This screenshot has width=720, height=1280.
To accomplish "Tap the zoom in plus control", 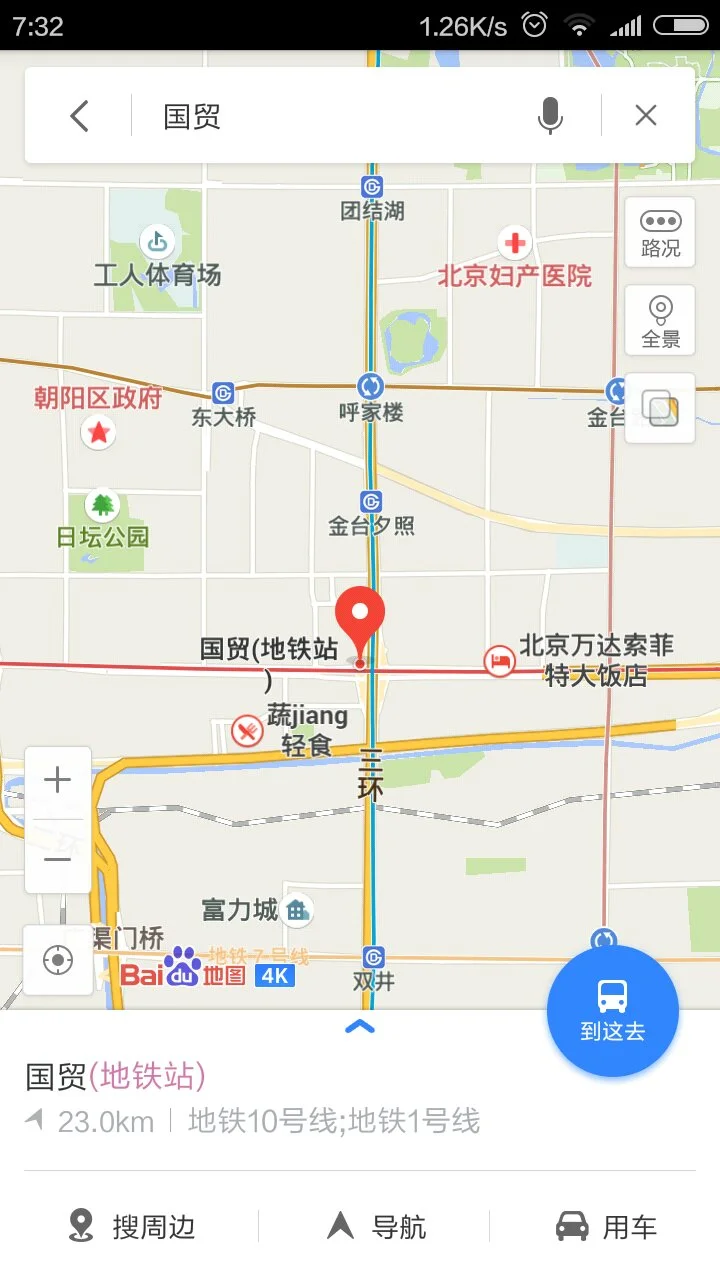I will 57,779.
